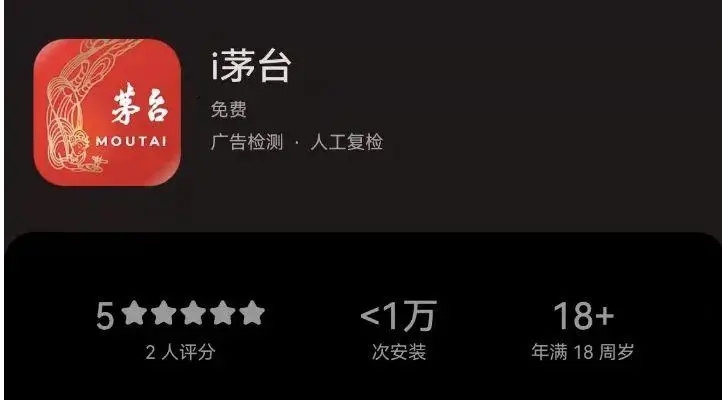Tap the 广告检测 · 人工复检 safety labels
The height and width of the screenshot is (400, 722).
297,142
